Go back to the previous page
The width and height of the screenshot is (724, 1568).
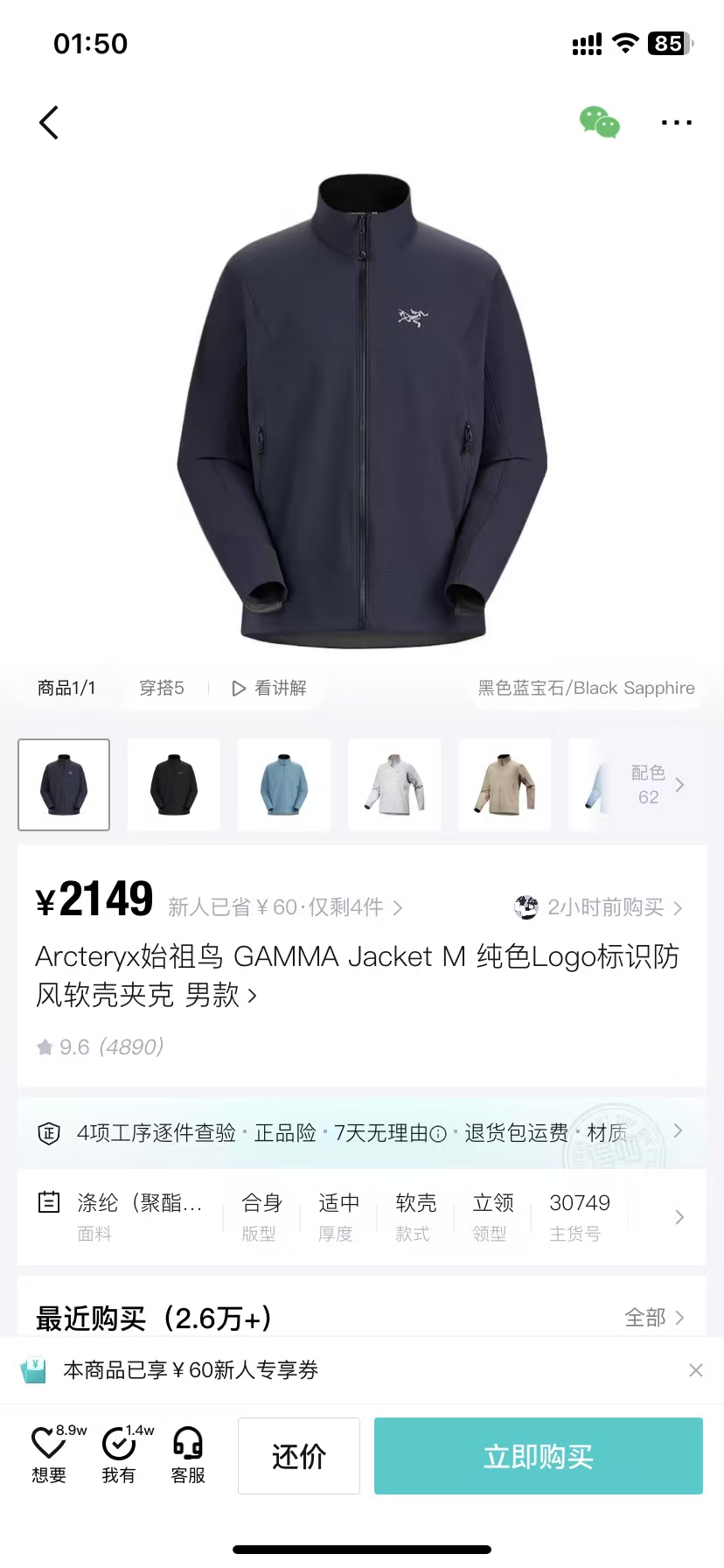pos(49,122)
